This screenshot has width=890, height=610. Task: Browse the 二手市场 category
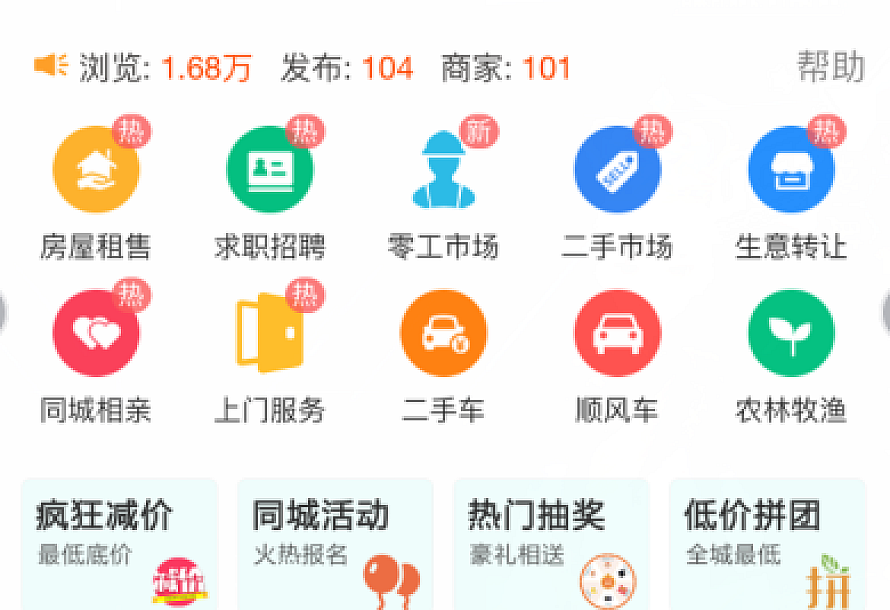pyautogui.click(x=617, y=170)
